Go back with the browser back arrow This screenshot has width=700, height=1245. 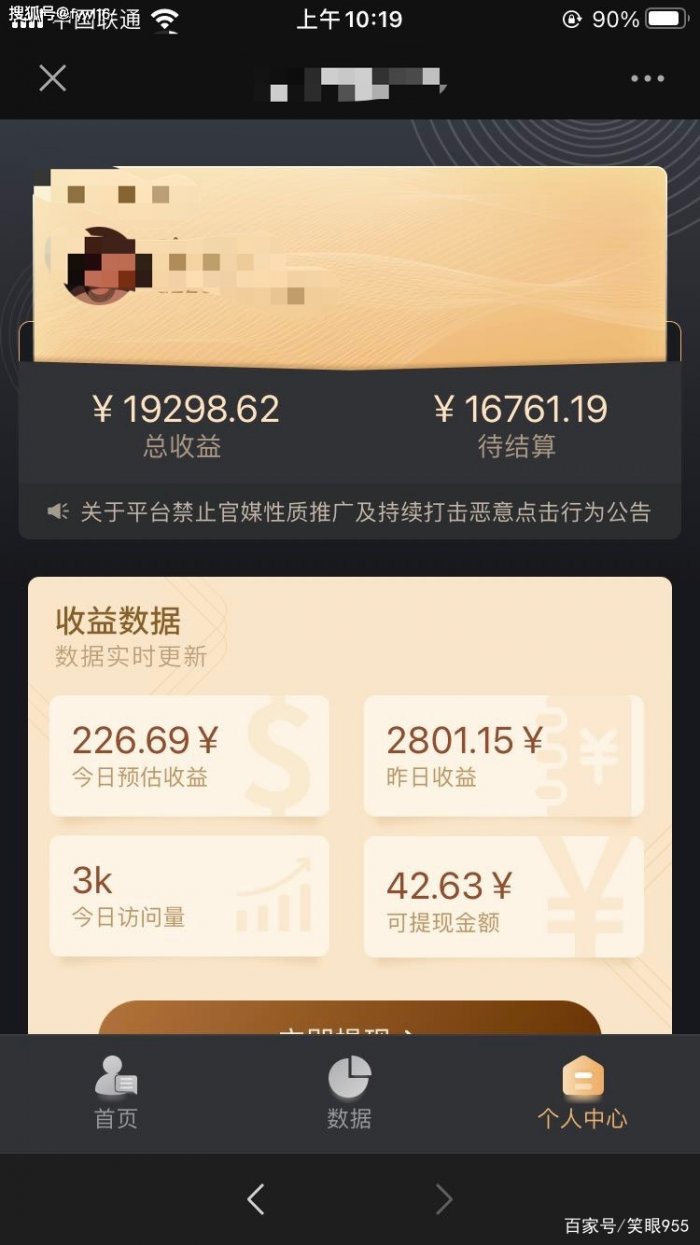pyautogui.click(x=256, y=1199)
